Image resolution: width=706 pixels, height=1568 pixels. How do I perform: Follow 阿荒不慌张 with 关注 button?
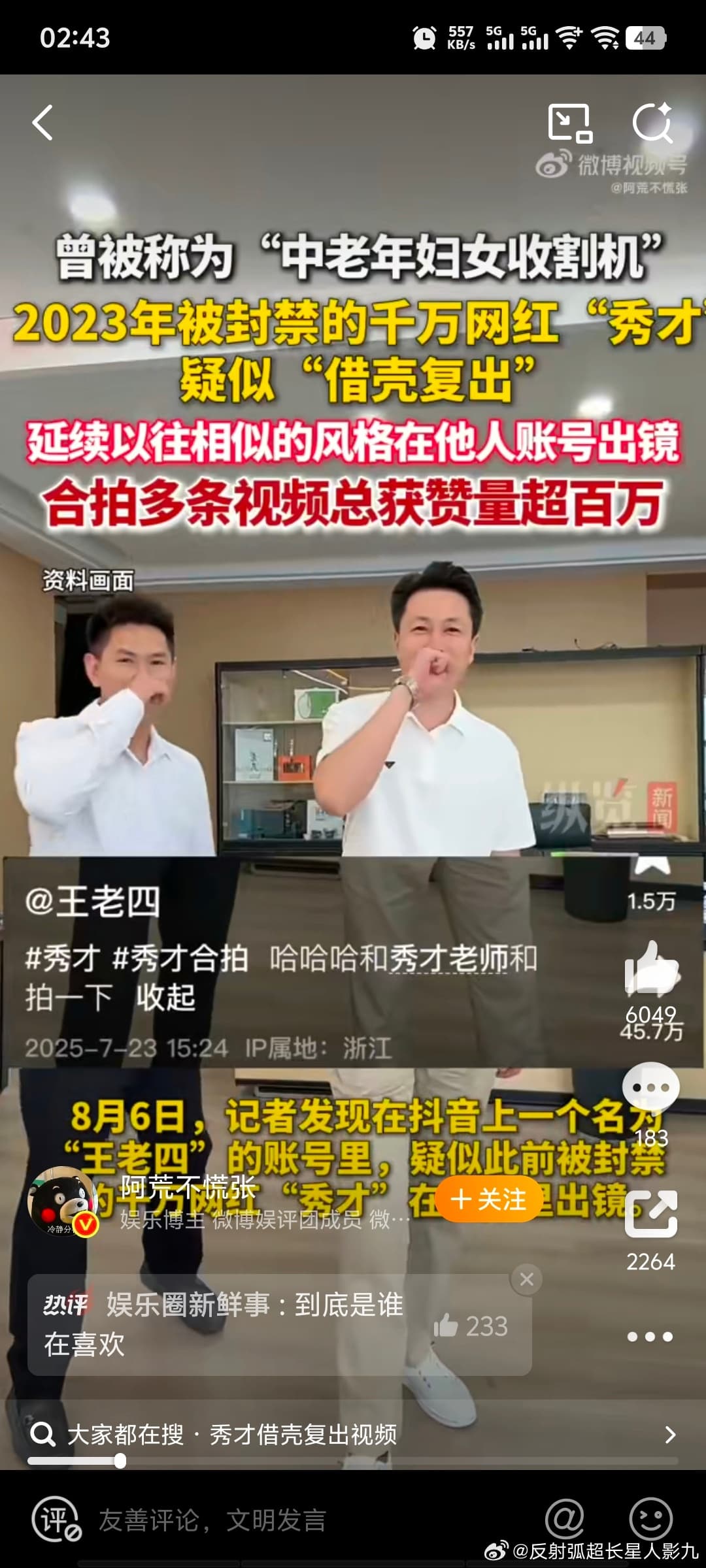tap(489, 1200)
